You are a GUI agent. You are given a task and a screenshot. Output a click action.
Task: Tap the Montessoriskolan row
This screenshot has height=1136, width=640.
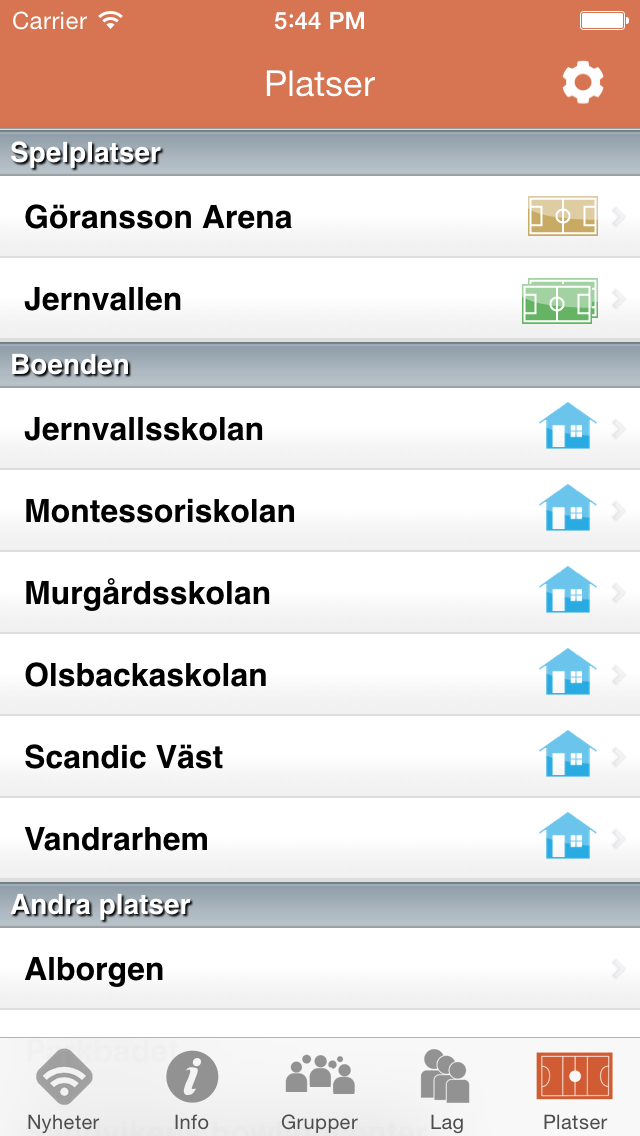point(320,511)
